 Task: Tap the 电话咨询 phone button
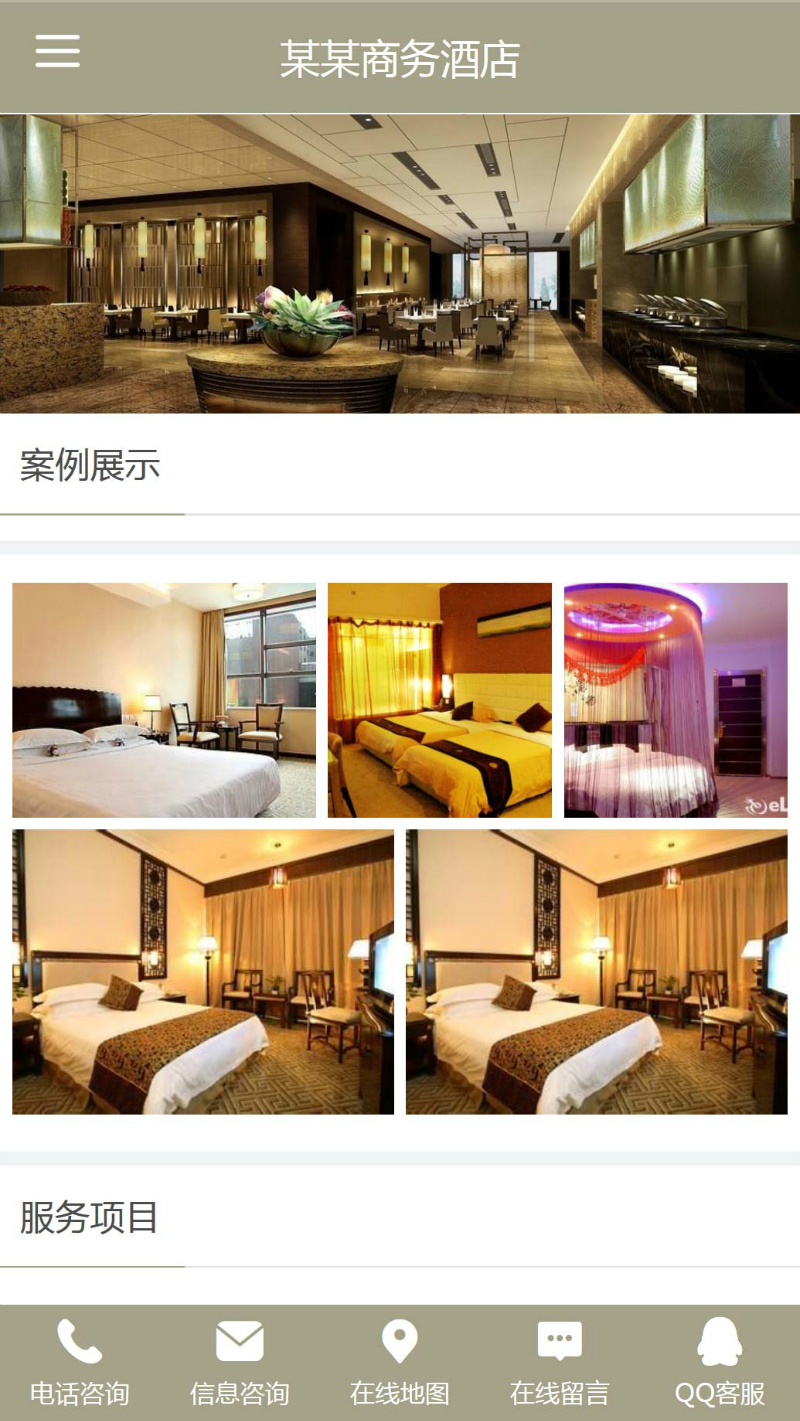(80, 1362)
